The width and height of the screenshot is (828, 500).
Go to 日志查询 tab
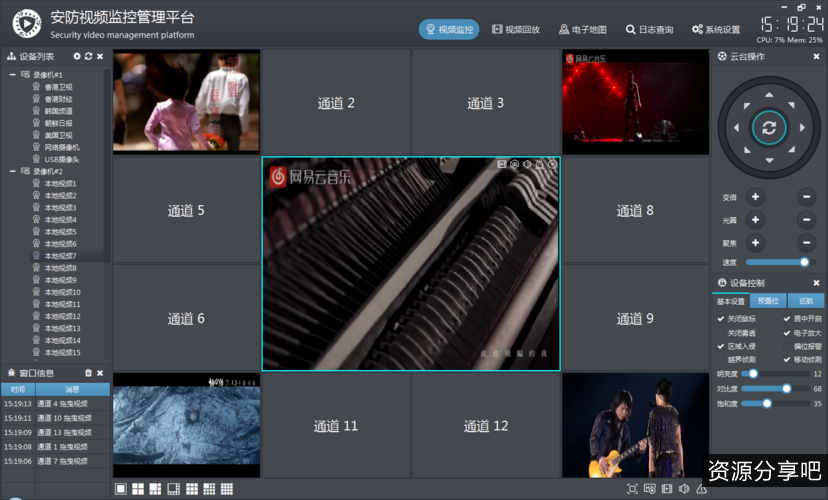click(x=650, y=29)
